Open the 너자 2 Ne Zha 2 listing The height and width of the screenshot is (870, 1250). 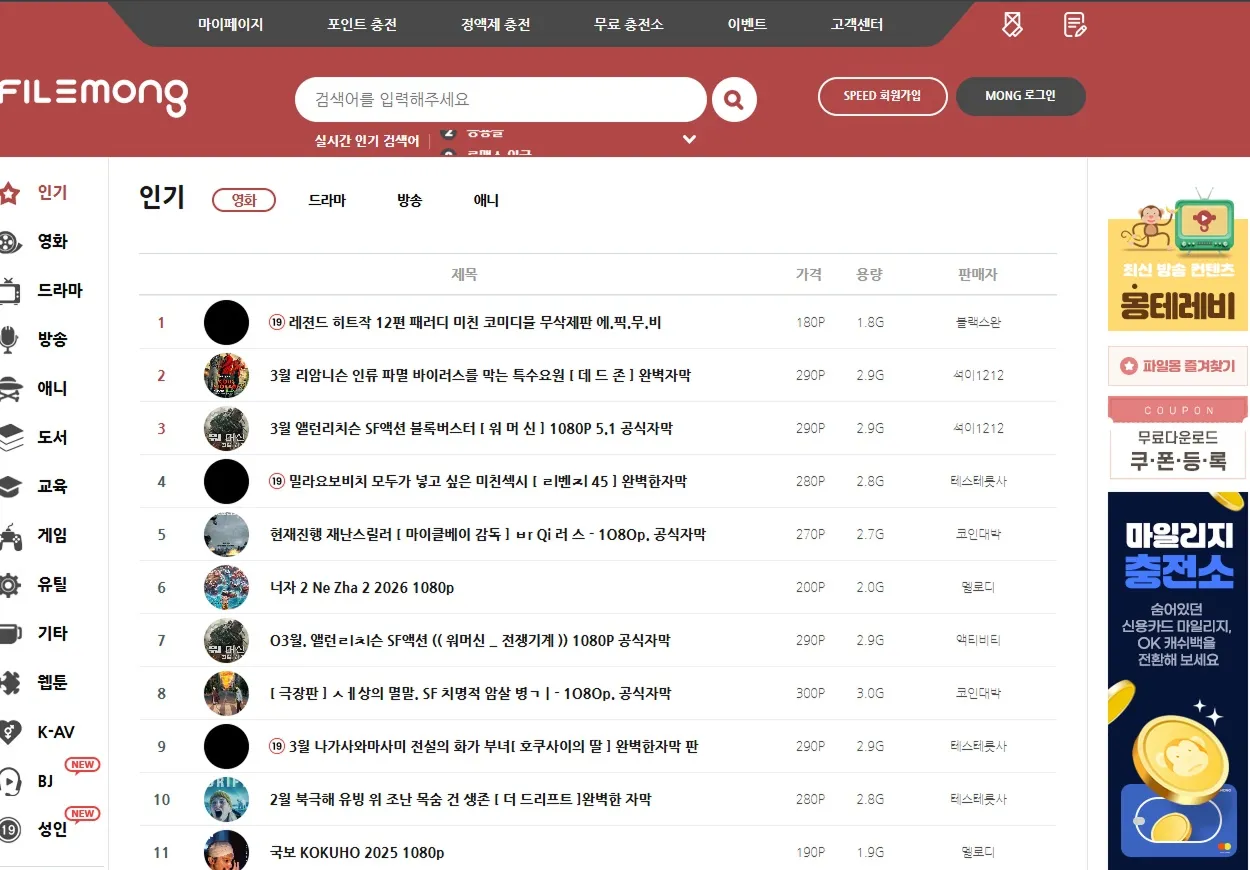pyautogui.click(x=362, y=587)
